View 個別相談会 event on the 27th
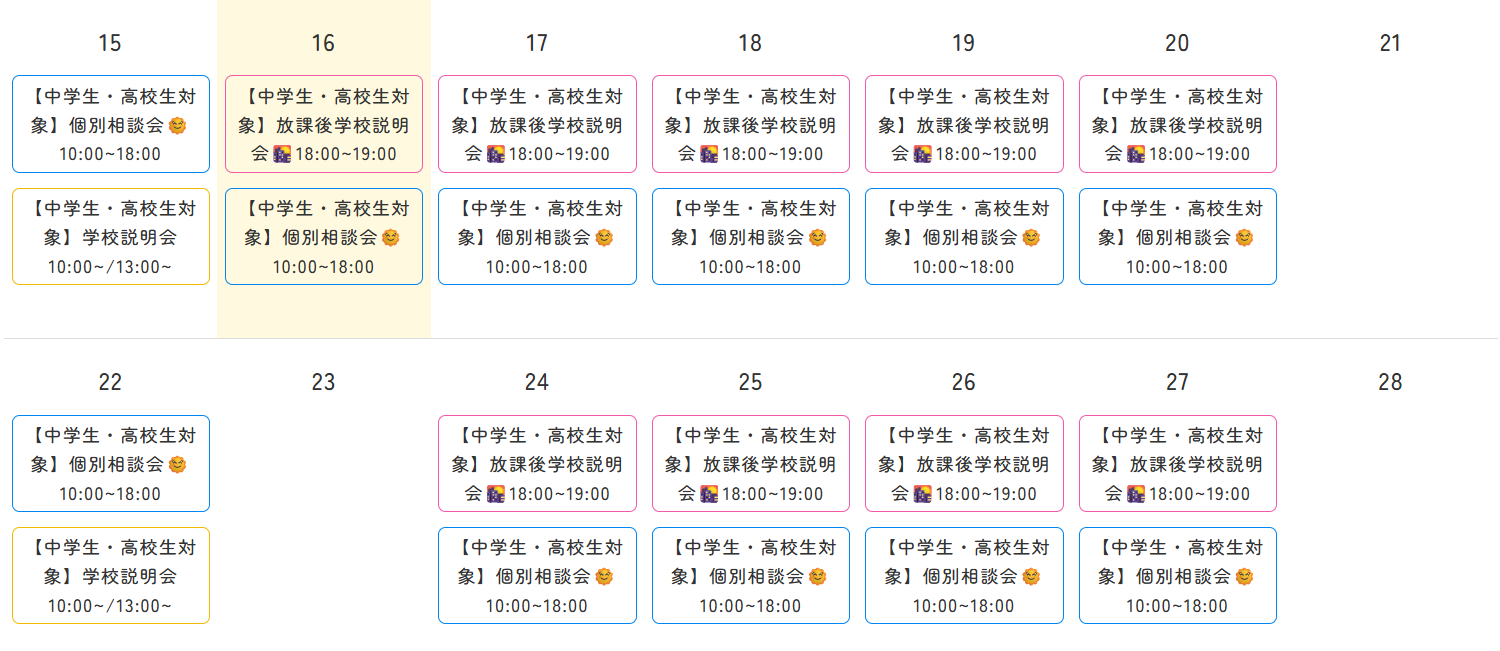This screenshot has width=1500, height=651. [x=1177, y=576]
